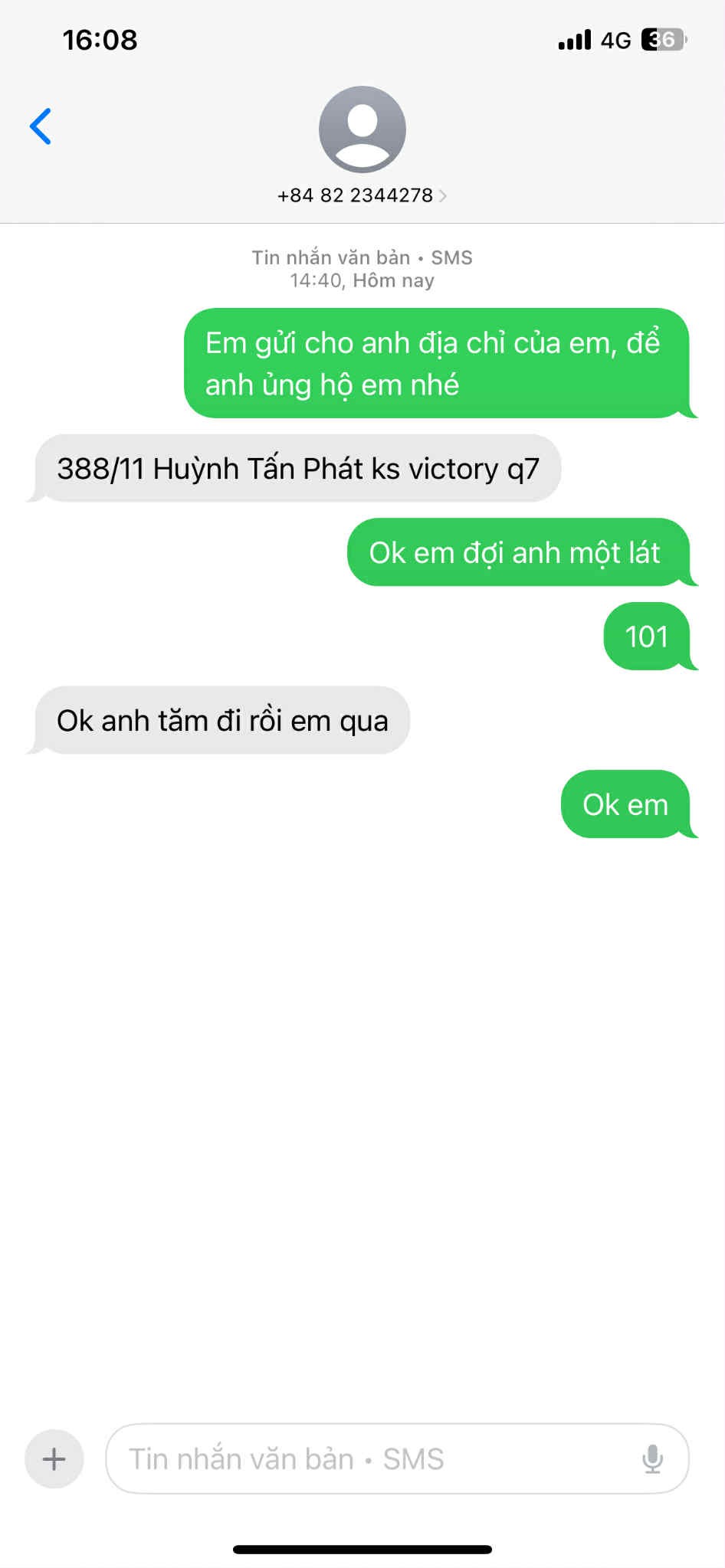Screen dimensions: 725x1568
Task: Open the plus attachments menu
Action: (54, 1458)
